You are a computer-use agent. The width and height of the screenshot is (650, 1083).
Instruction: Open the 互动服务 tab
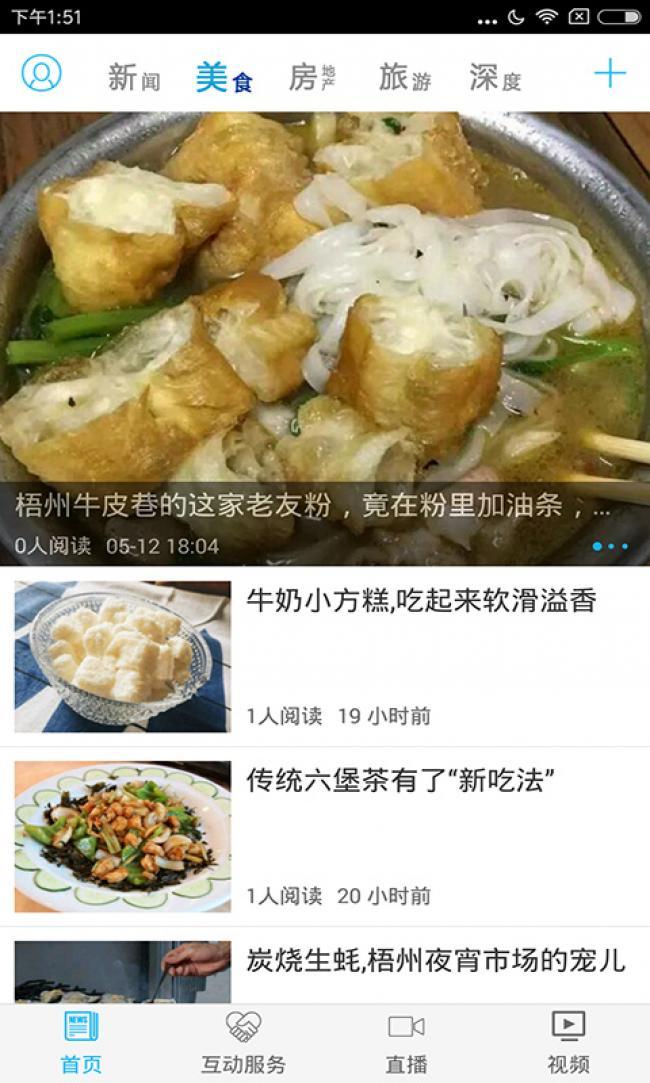tap(243, 1043)
